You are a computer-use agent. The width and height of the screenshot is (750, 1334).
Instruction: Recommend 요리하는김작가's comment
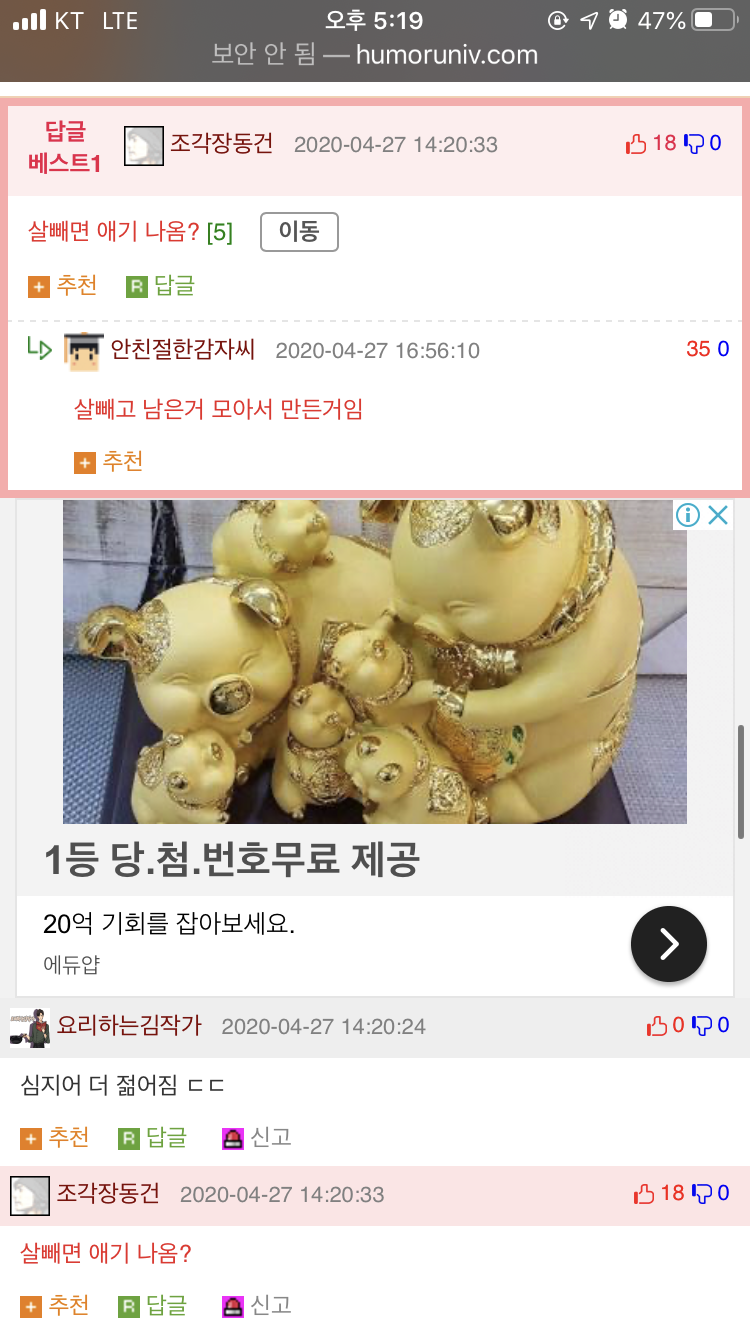pyautogui.click(x=56, y=1137)
